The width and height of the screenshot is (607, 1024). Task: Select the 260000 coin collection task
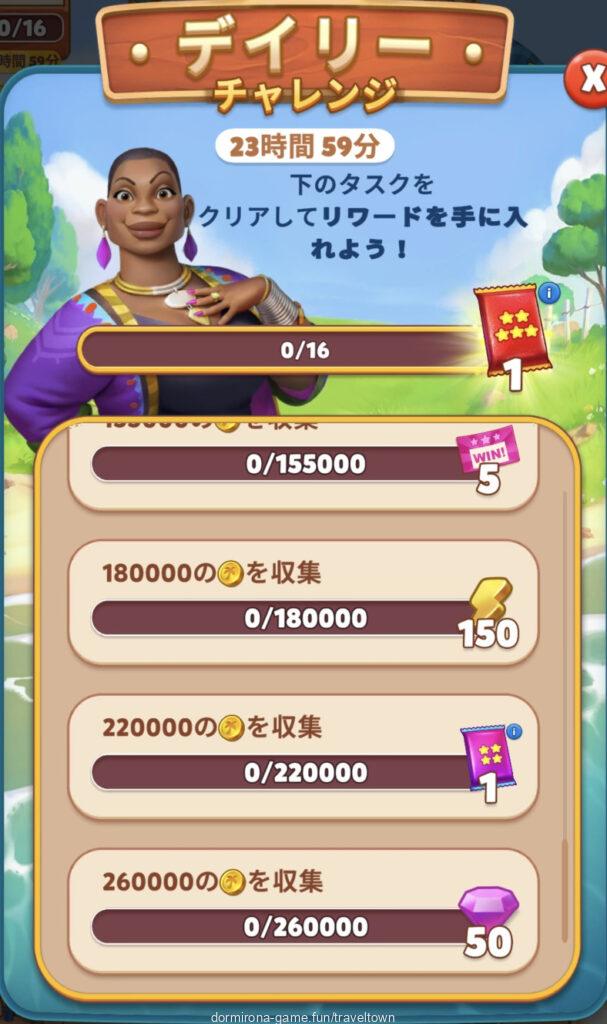(x=300, y=909)
